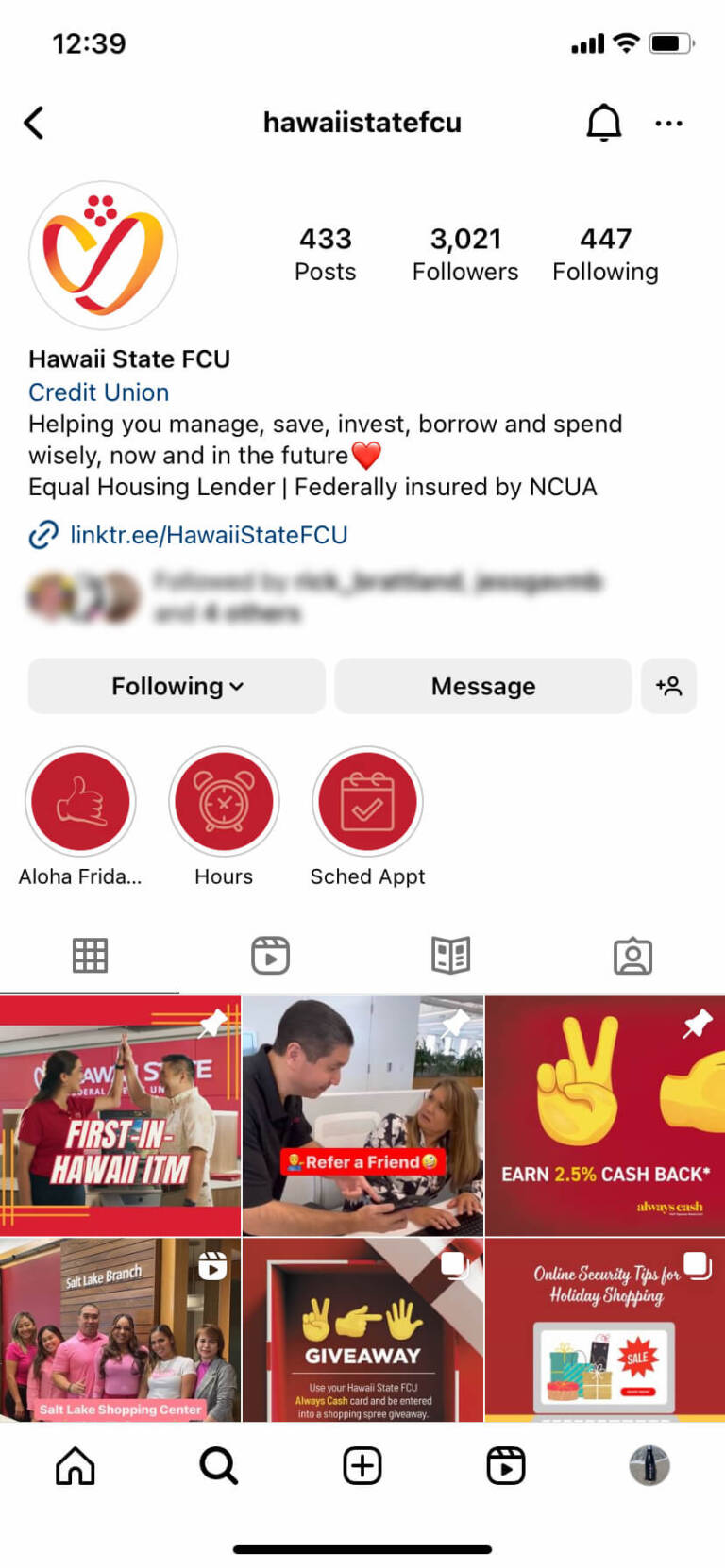The width and height of the screenshot is (725, 1568).
Task: Open the Refer a Friend post
Action: (362, 1116)
